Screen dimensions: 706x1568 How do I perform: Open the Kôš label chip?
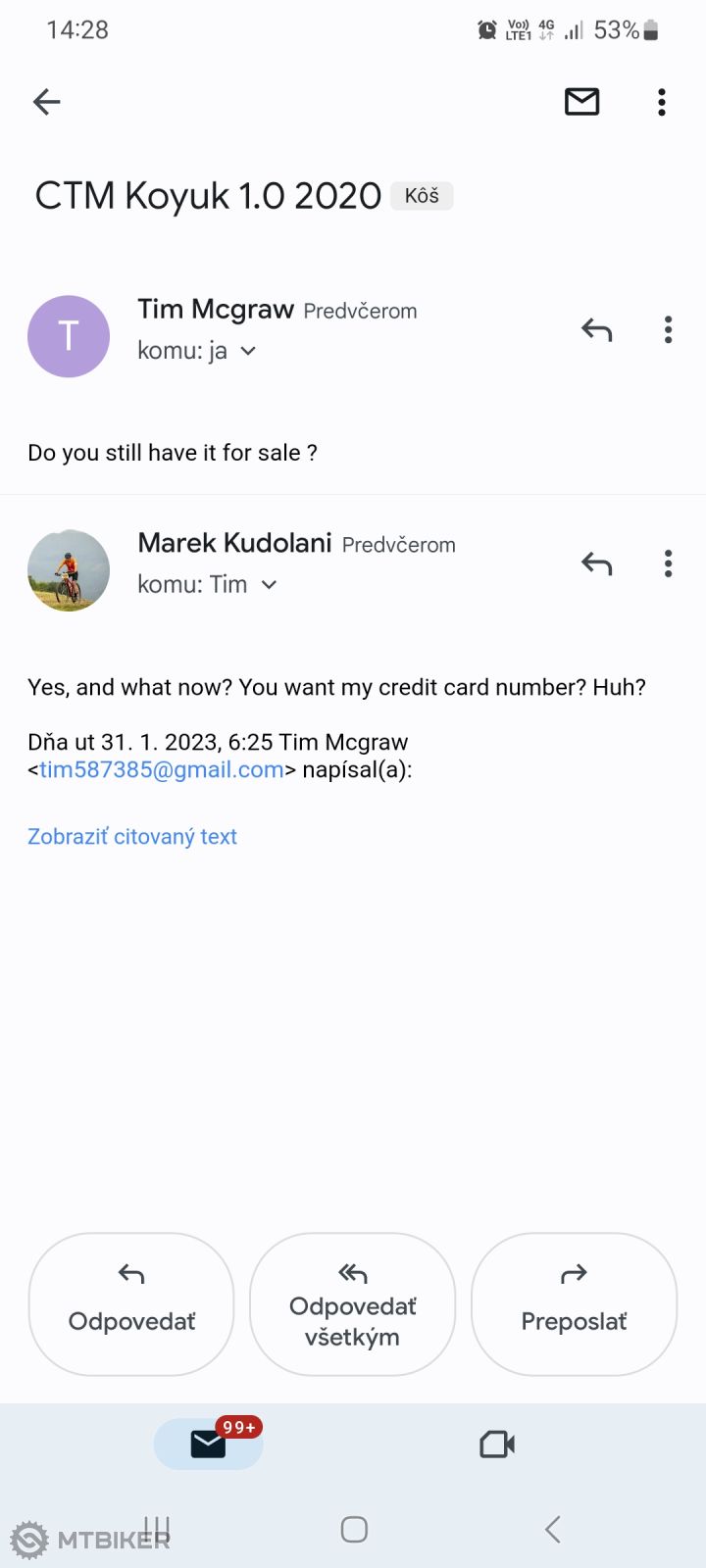tap(422, 196)
